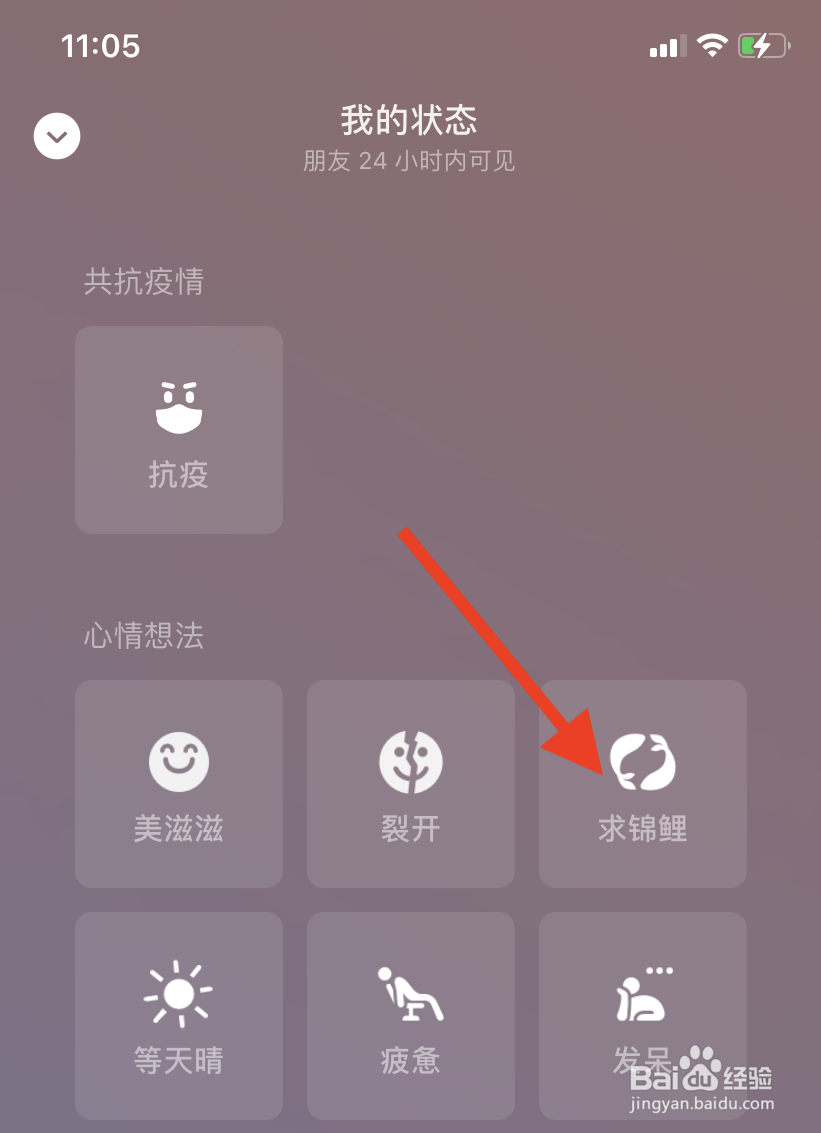The width and height of the screenshot is (821, 1133).
Task: Select the 裂开 cracked-face status
Action: tap(410, 760)
